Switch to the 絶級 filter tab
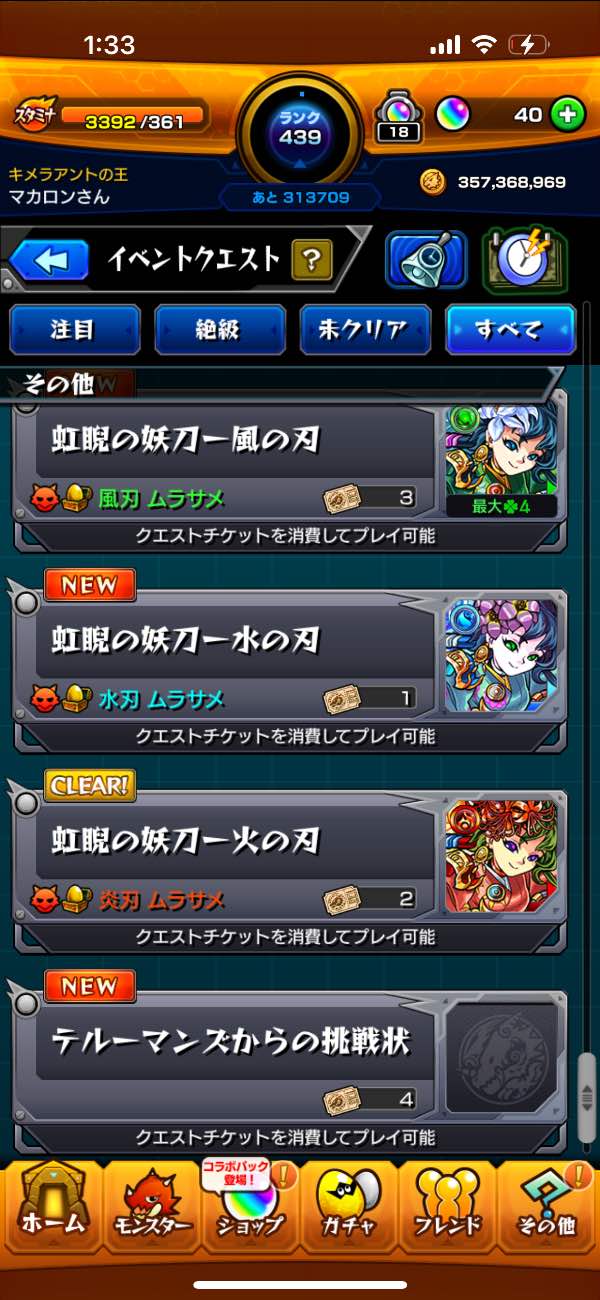This screenshot has width=600, height=1300. [219, 329]
